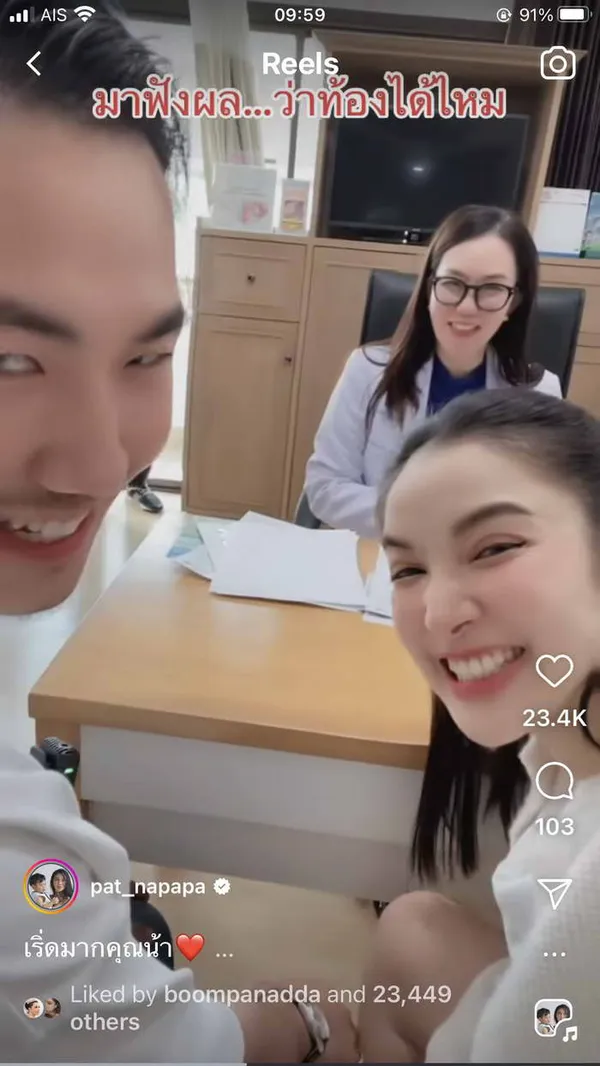This screenshot has width=600, height=1066.
Task: Open the audio track thumbnail
Action: click(553, 1018)
